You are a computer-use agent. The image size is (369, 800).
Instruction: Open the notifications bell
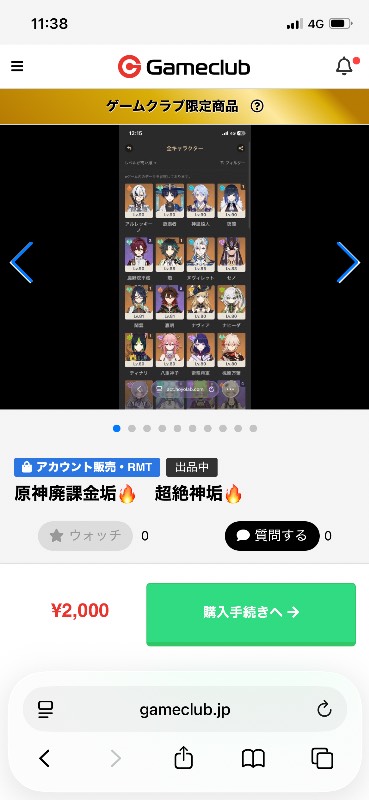pos(345,66)
